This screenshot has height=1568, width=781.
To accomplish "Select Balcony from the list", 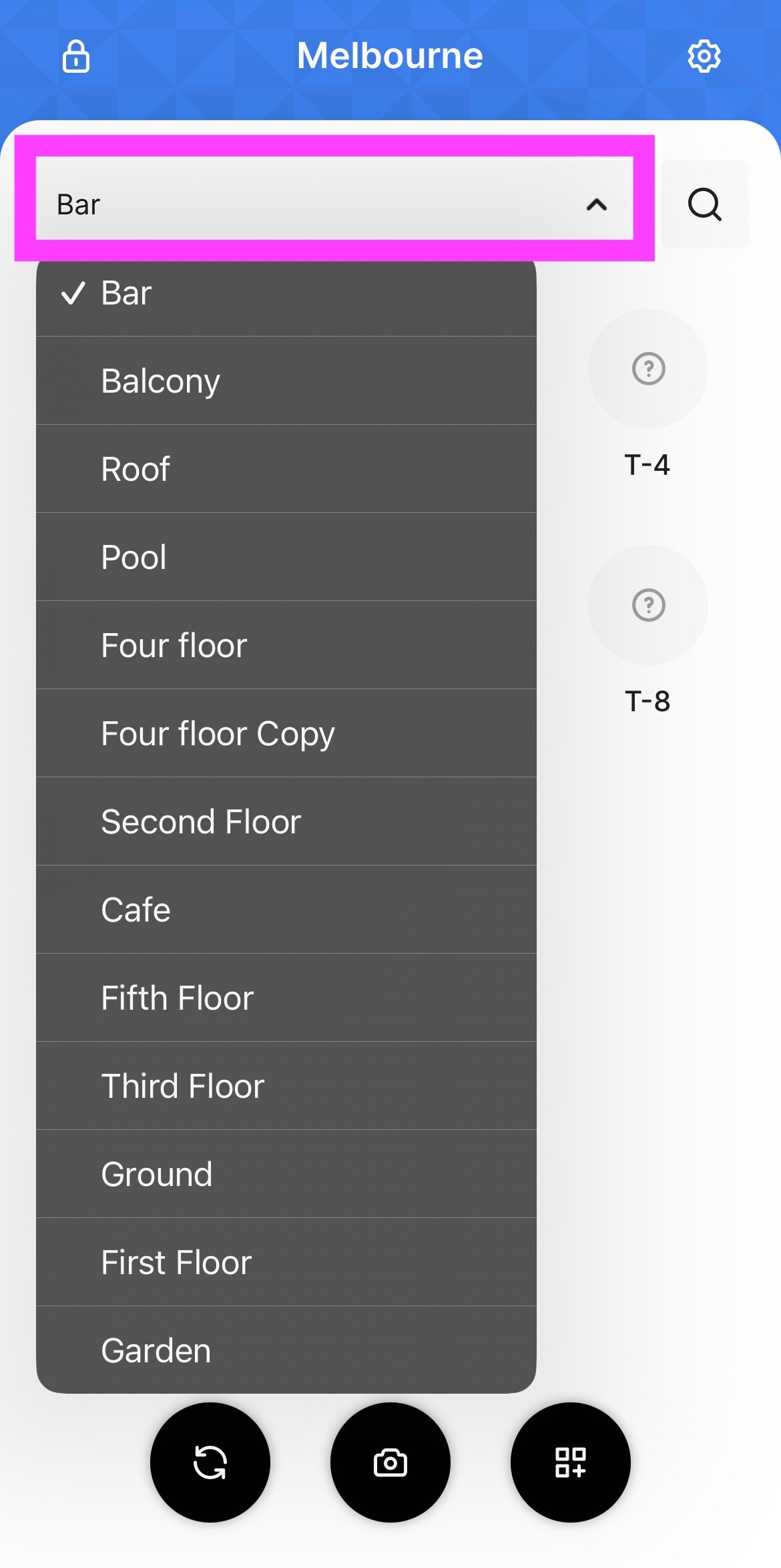I will tap(286, 381).
